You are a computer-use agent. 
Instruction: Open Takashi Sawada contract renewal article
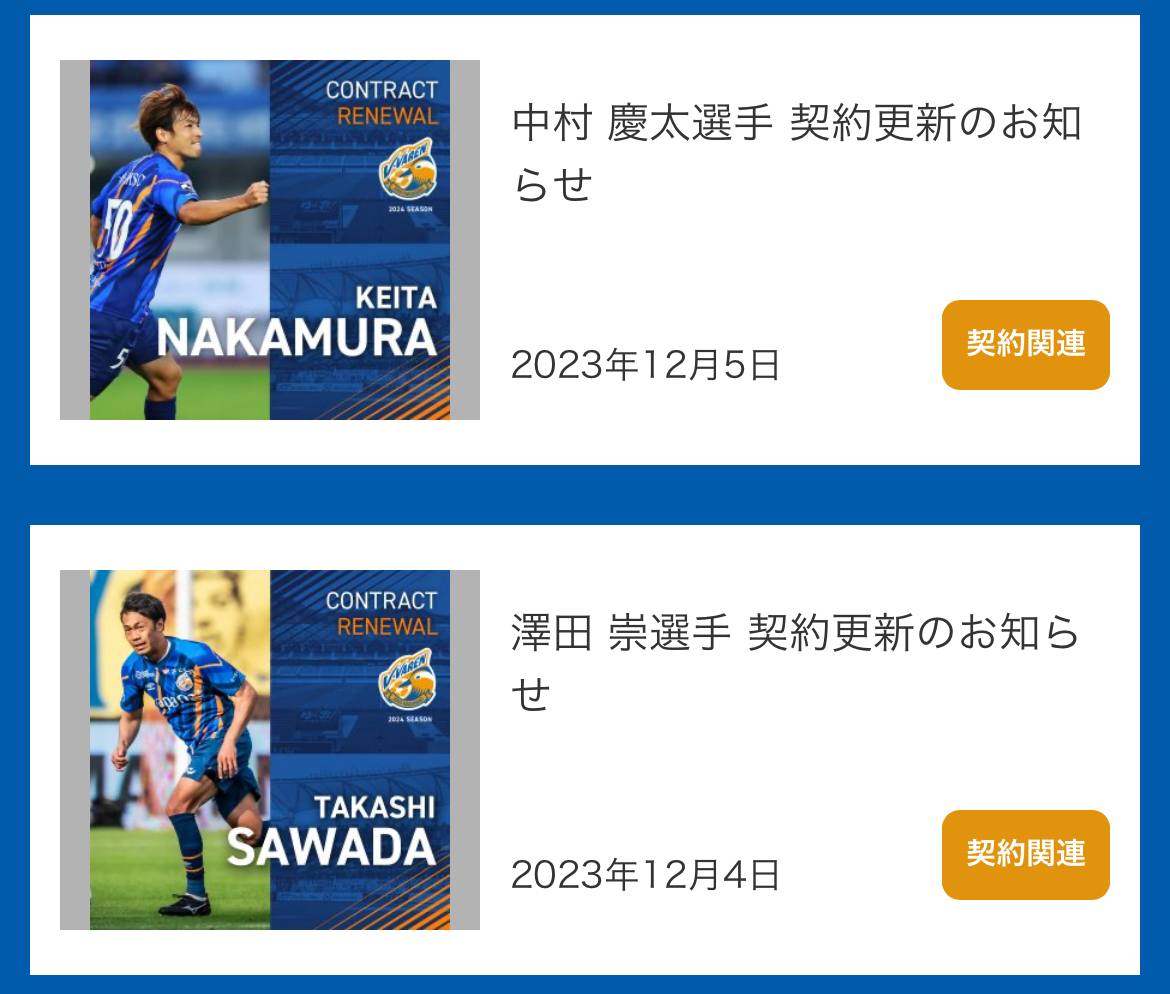tap(797, 663)
